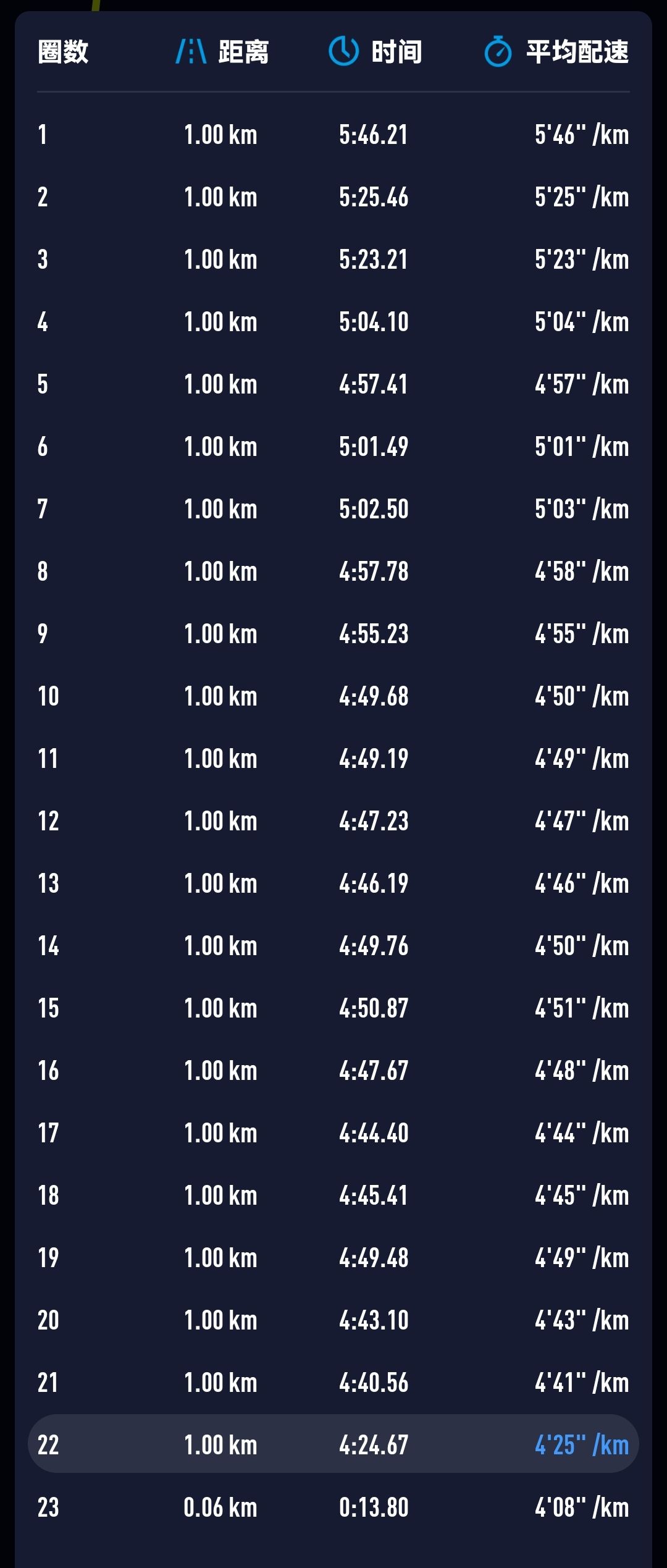The width and height of the screenshot is (667, 1568).
Task: Select lap 10 row with 4:49.68 time
Action: [x=333, y=696]
